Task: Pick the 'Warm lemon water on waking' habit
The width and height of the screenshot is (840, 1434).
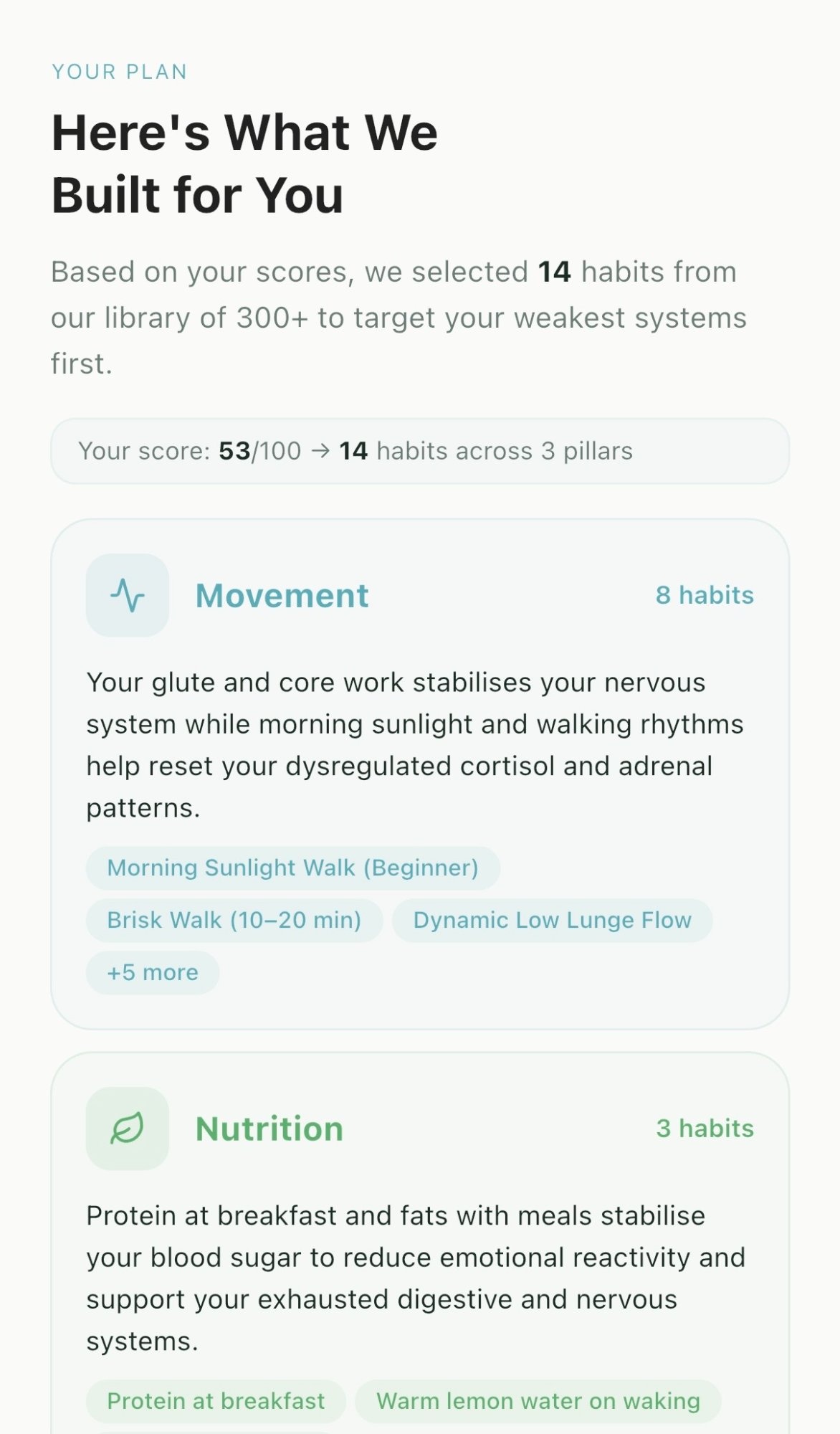Action: pyautogui.click(x=538, y=1400)
